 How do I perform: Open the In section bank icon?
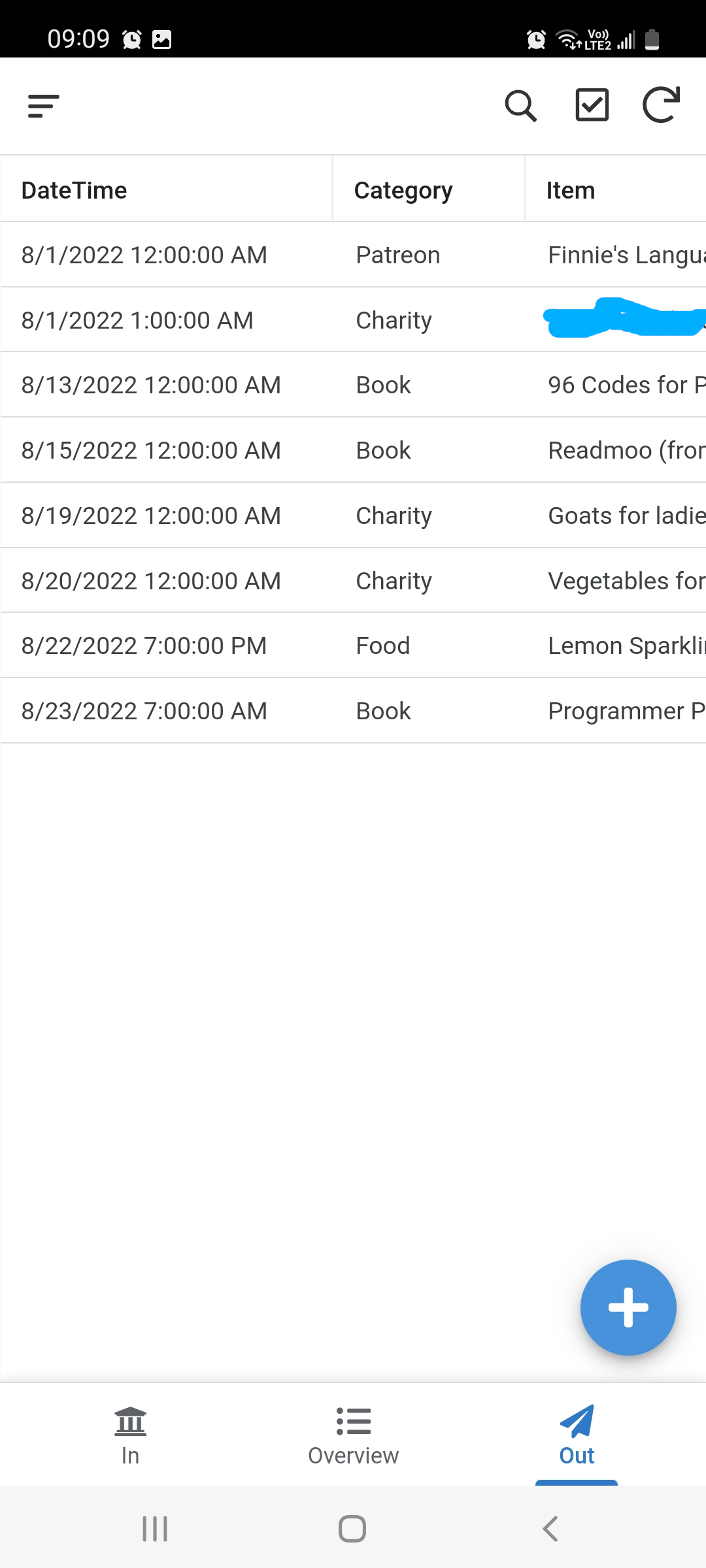[129, 1422]
